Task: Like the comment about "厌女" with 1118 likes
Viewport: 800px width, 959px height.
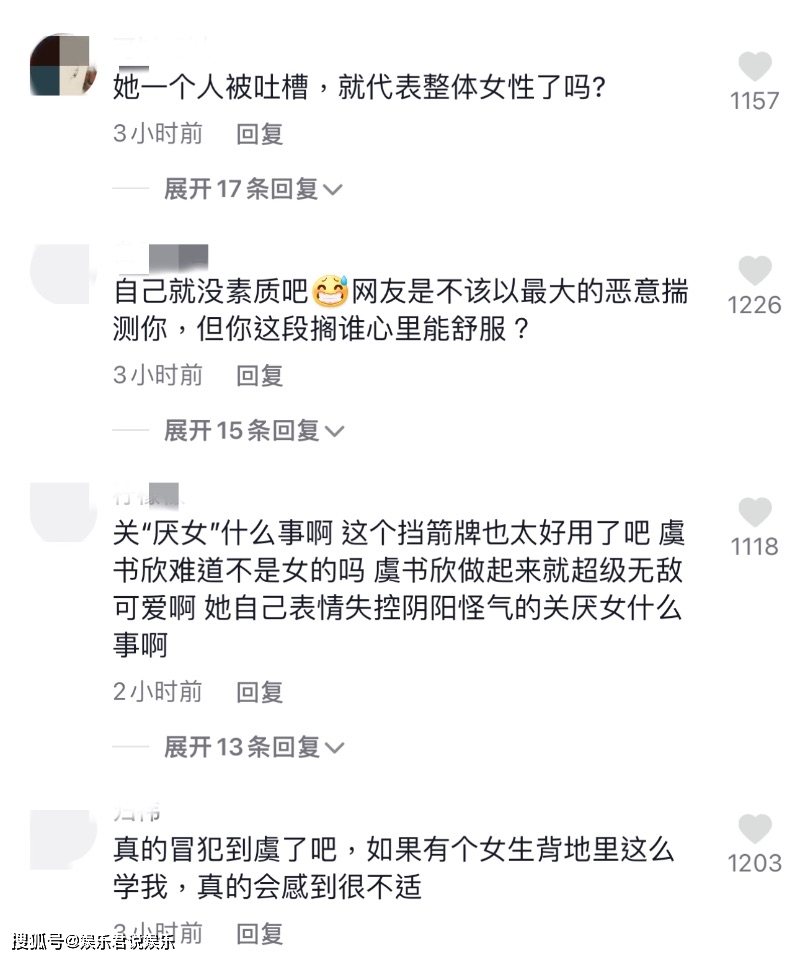Action: pos(755,513)
